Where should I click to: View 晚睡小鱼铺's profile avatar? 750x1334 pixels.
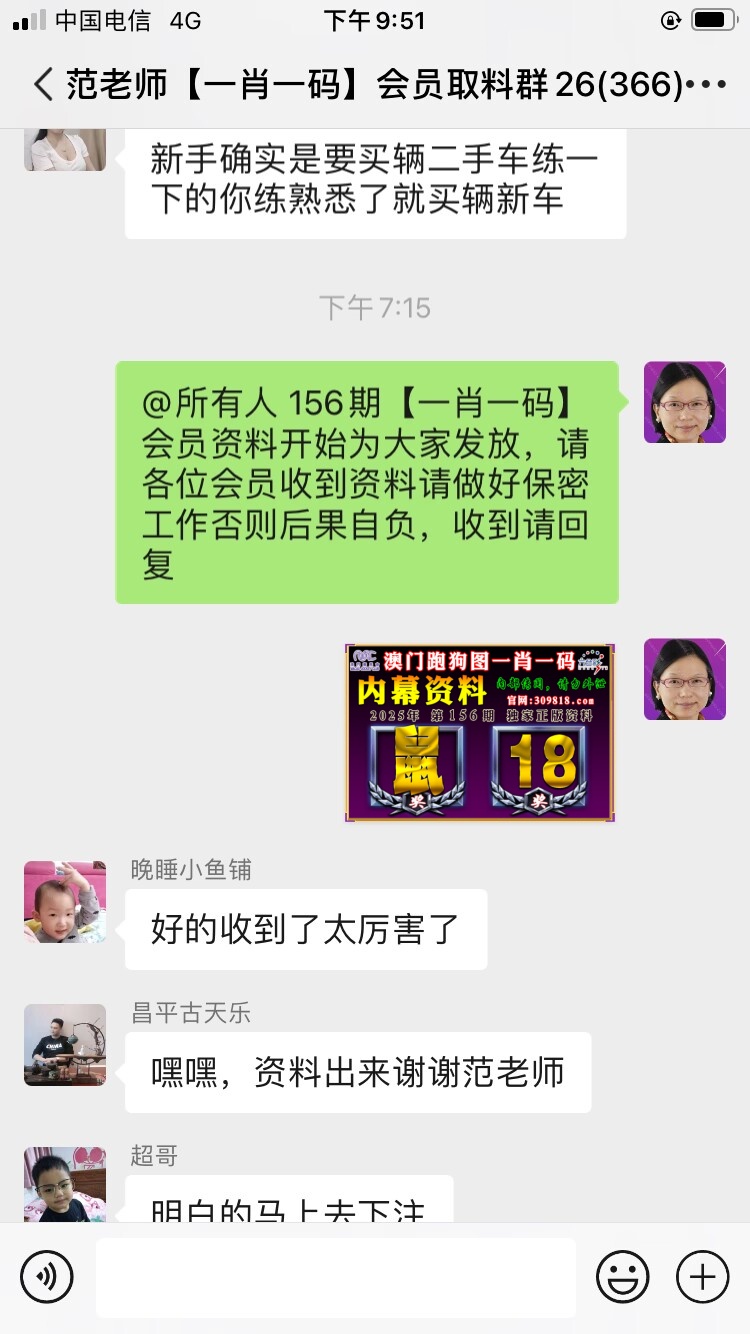pyautogui.click(x=65, y=902)
